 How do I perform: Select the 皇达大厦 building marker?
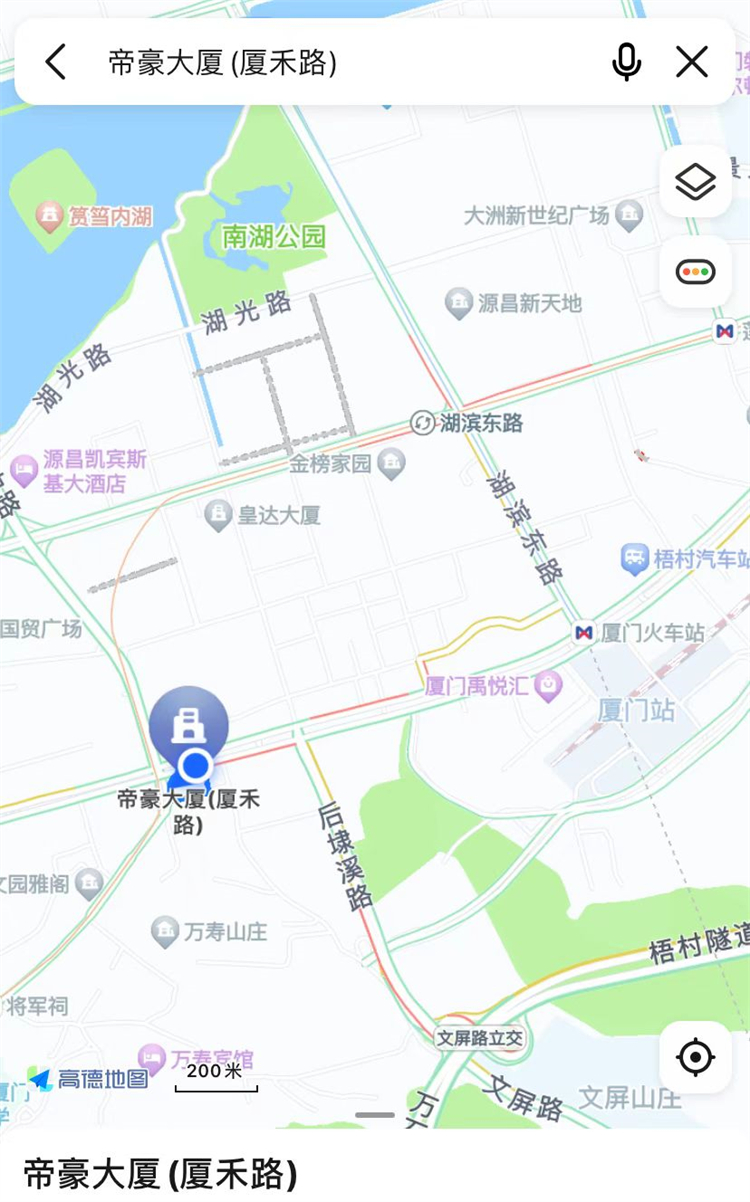219,516
